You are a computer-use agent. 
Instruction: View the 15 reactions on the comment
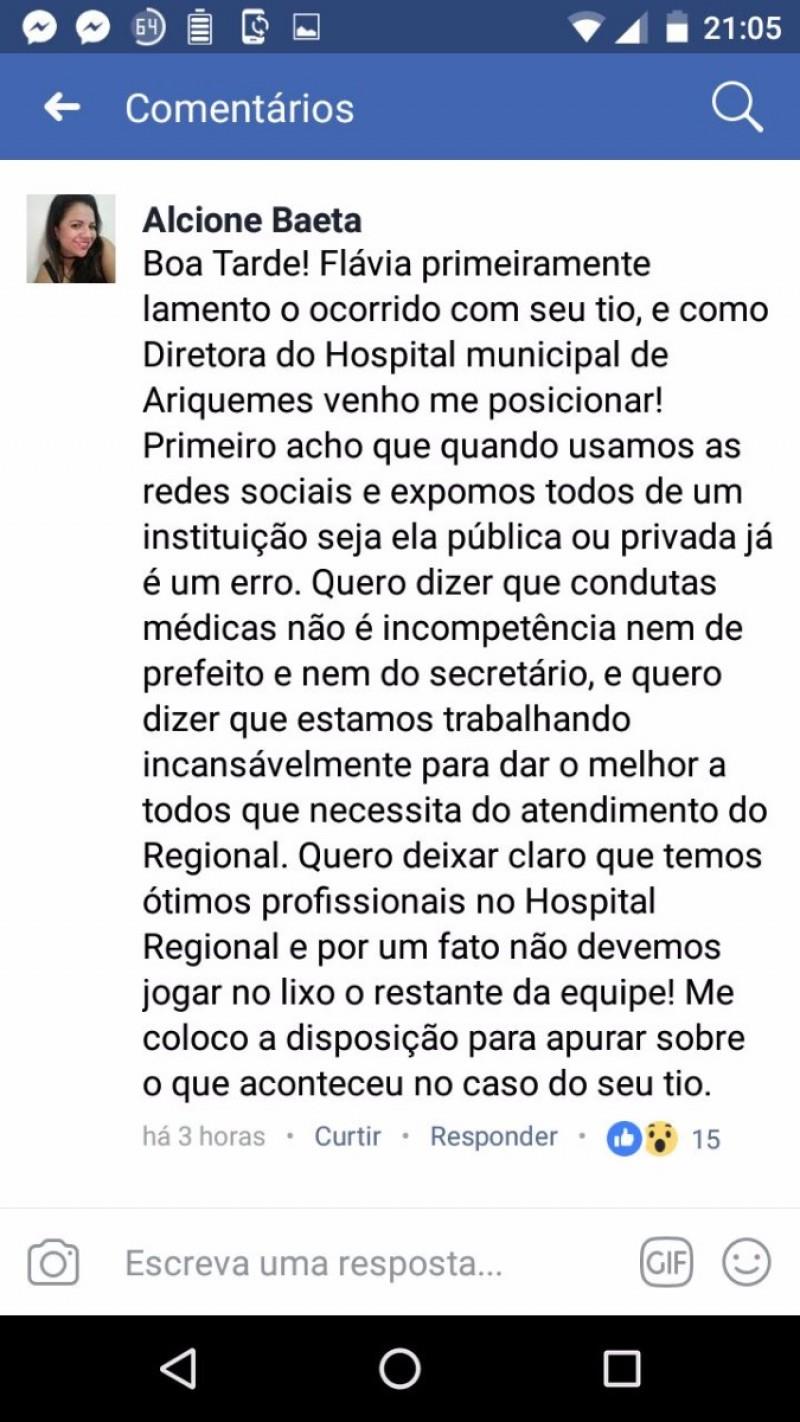coord(664,1138)
